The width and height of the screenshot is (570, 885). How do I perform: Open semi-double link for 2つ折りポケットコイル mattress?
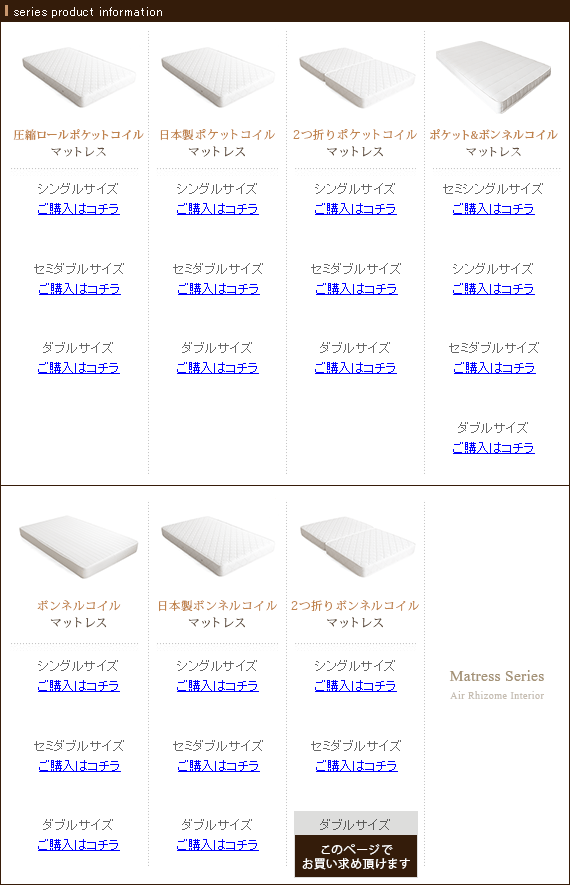[x=356, y=289]
